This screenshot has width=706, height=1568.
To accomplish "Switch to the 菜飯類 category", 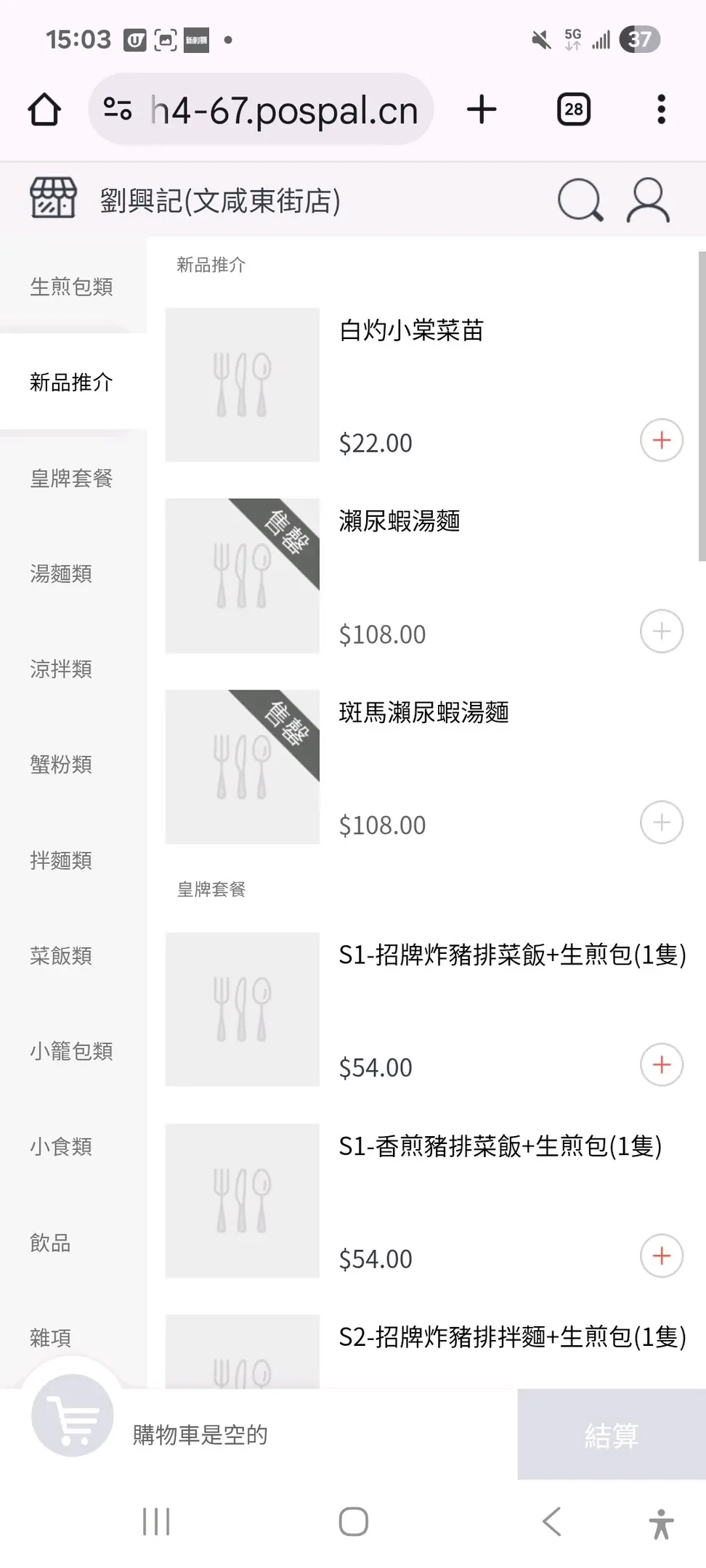I will [x=61, y=955].
